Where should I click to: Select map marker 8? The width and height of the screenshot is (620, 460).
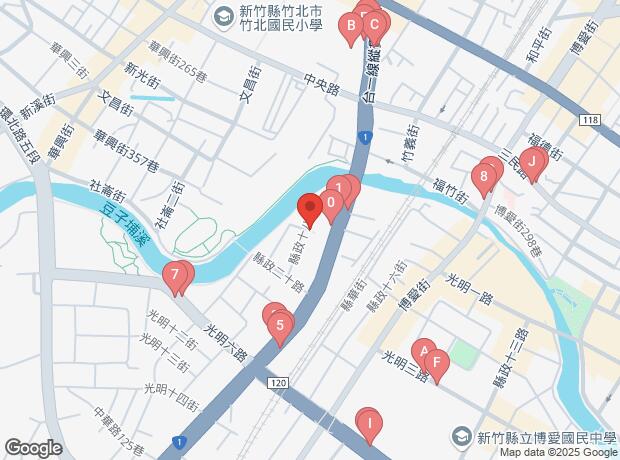tap(484, 180)
